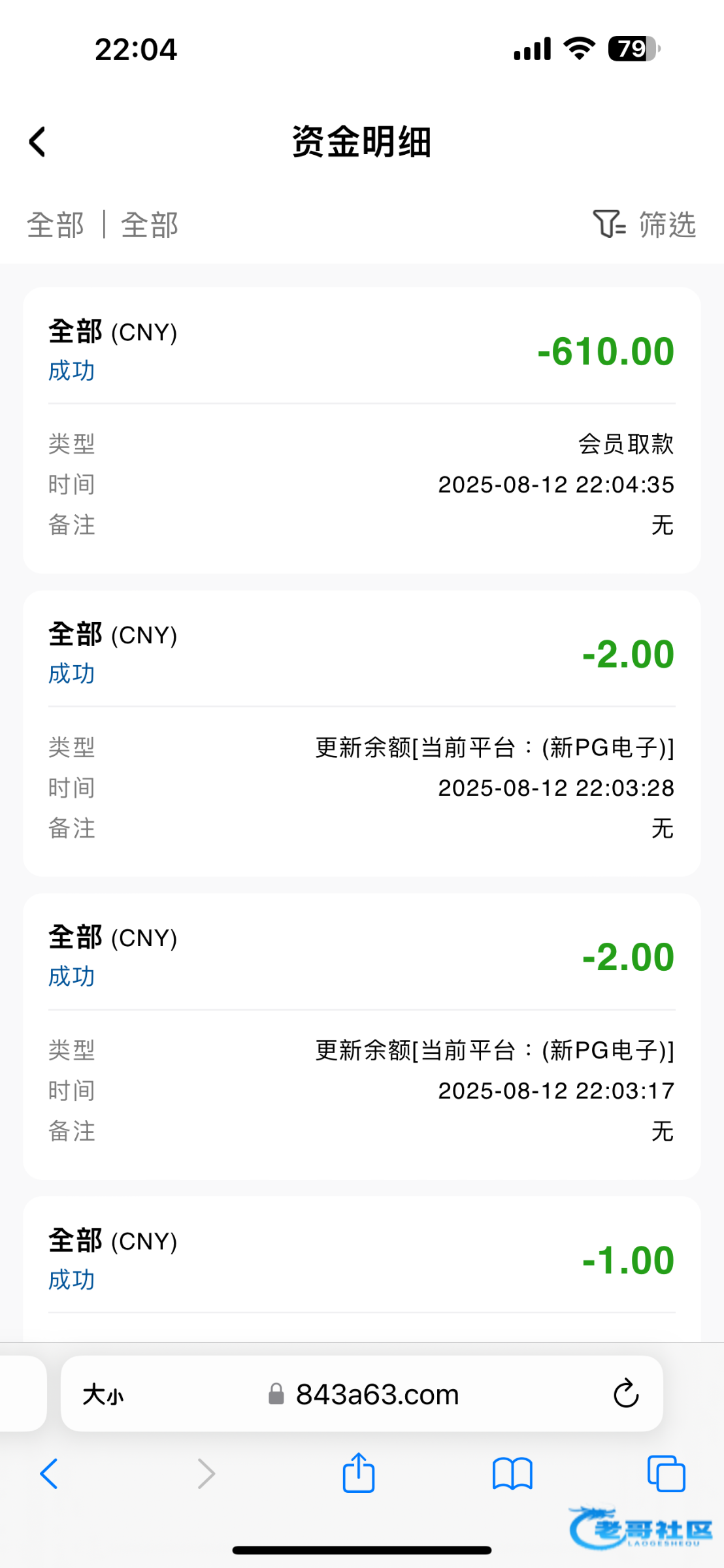Share this page via Safari
This screenshot has height=1568, width=724.
359,1472
